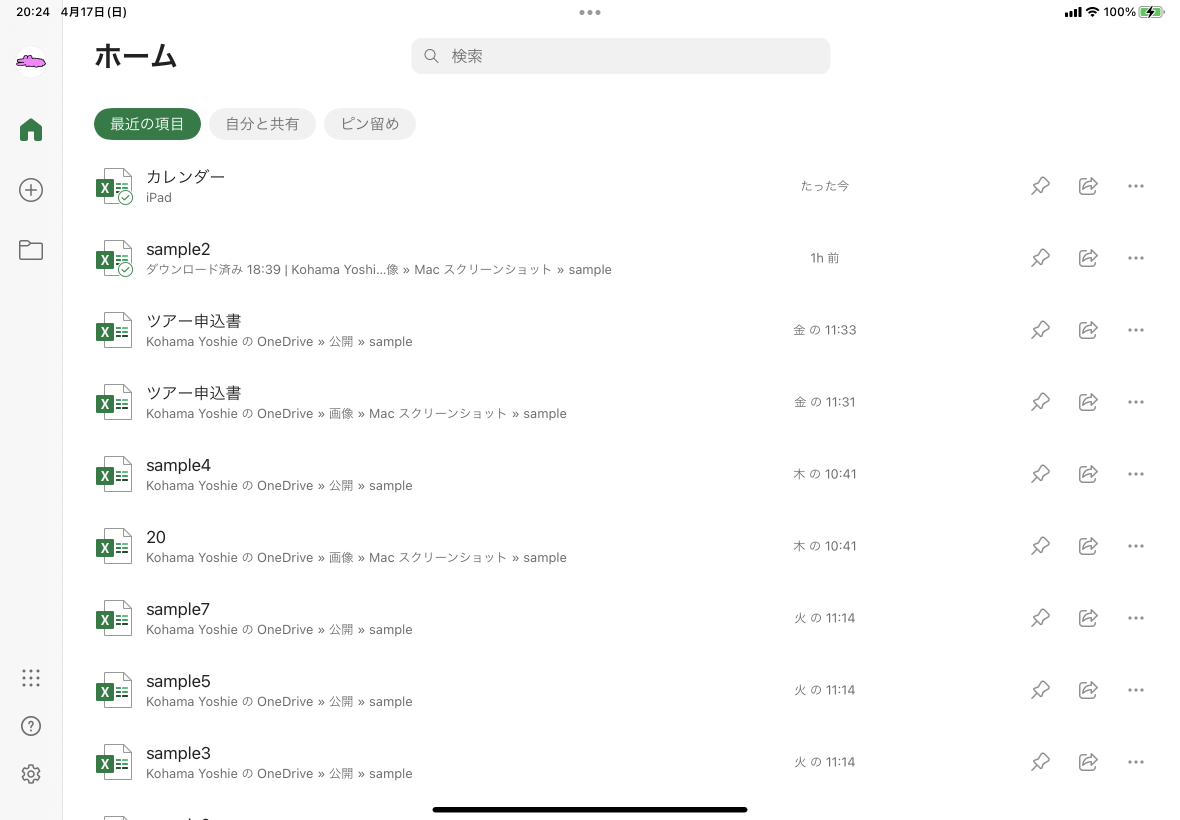Share the sample5 file

point(1088,690)
